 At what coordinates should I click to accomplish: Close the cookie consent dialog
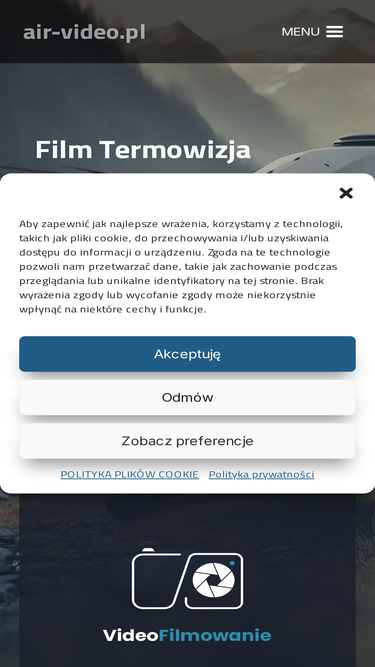coord(346,193)
